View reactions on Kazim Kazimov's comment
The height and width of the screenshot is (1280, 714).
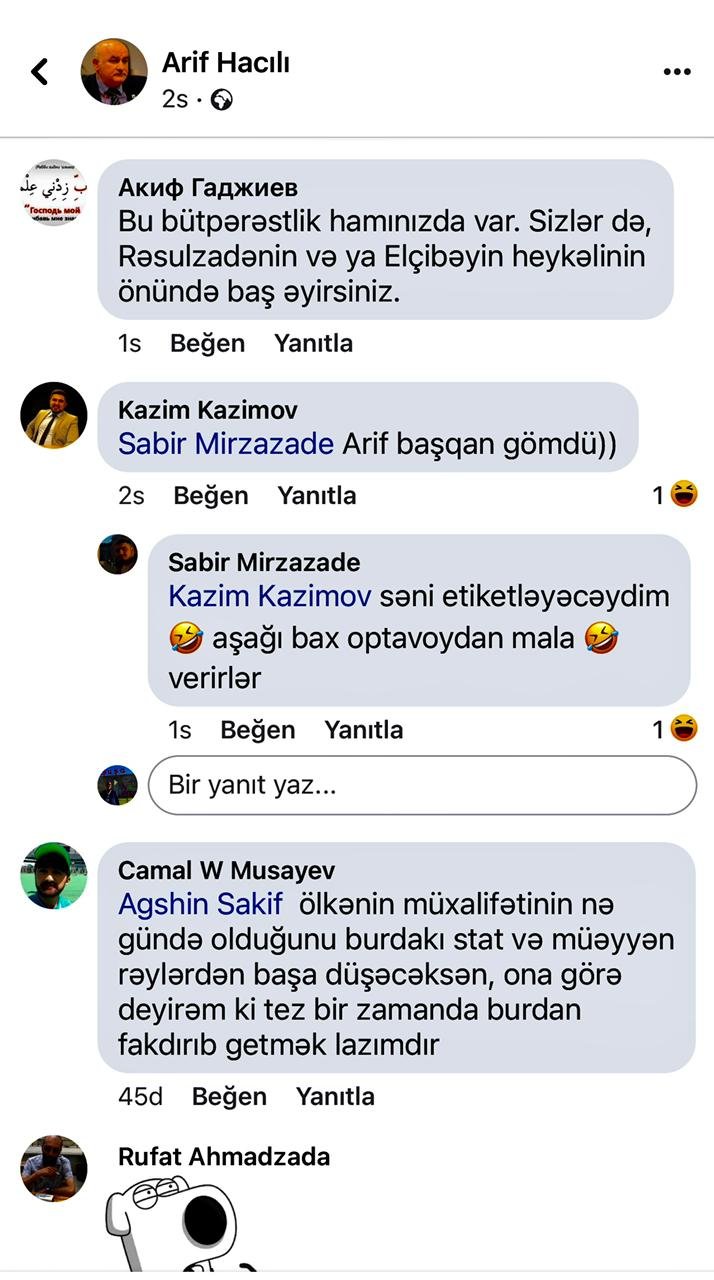[x=675, y=495]
